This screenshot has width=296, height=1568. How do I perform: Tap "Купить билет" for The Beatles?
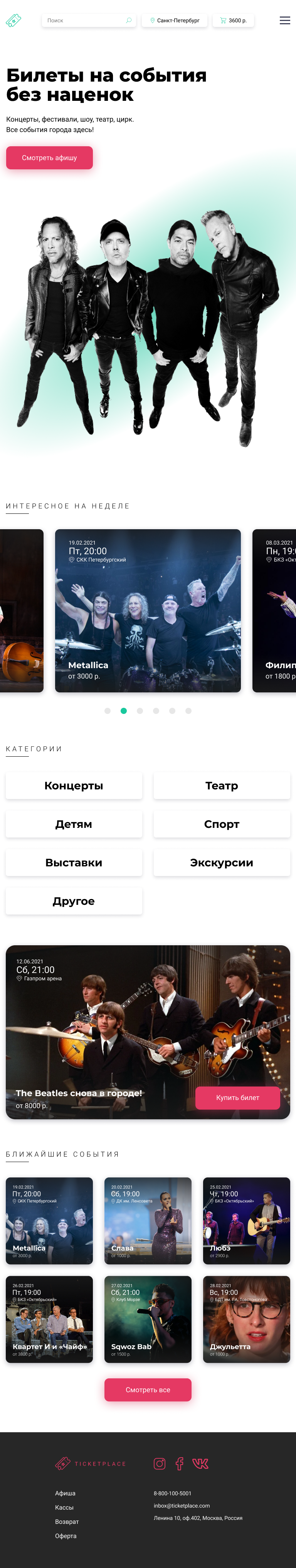237,1097
